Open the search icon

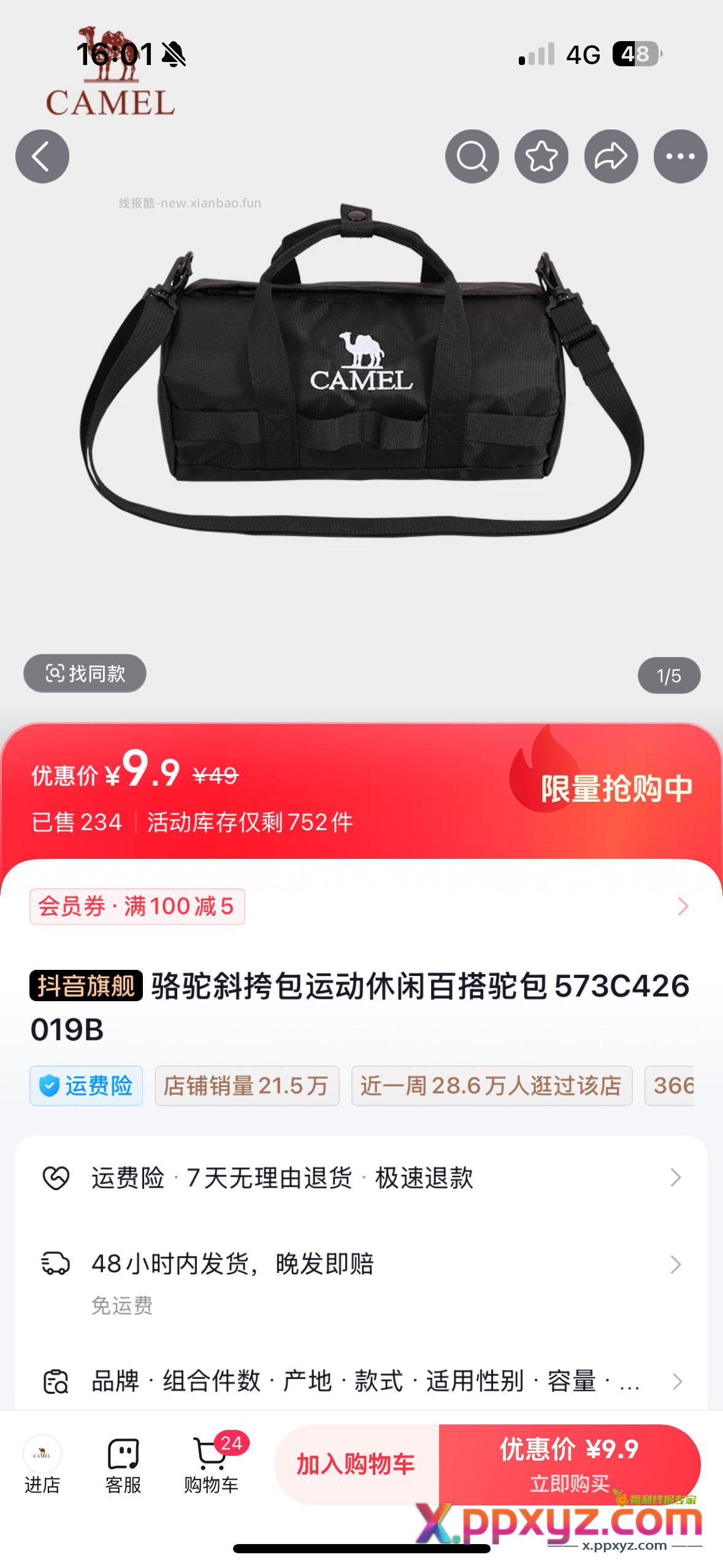(x=472, y=156)
